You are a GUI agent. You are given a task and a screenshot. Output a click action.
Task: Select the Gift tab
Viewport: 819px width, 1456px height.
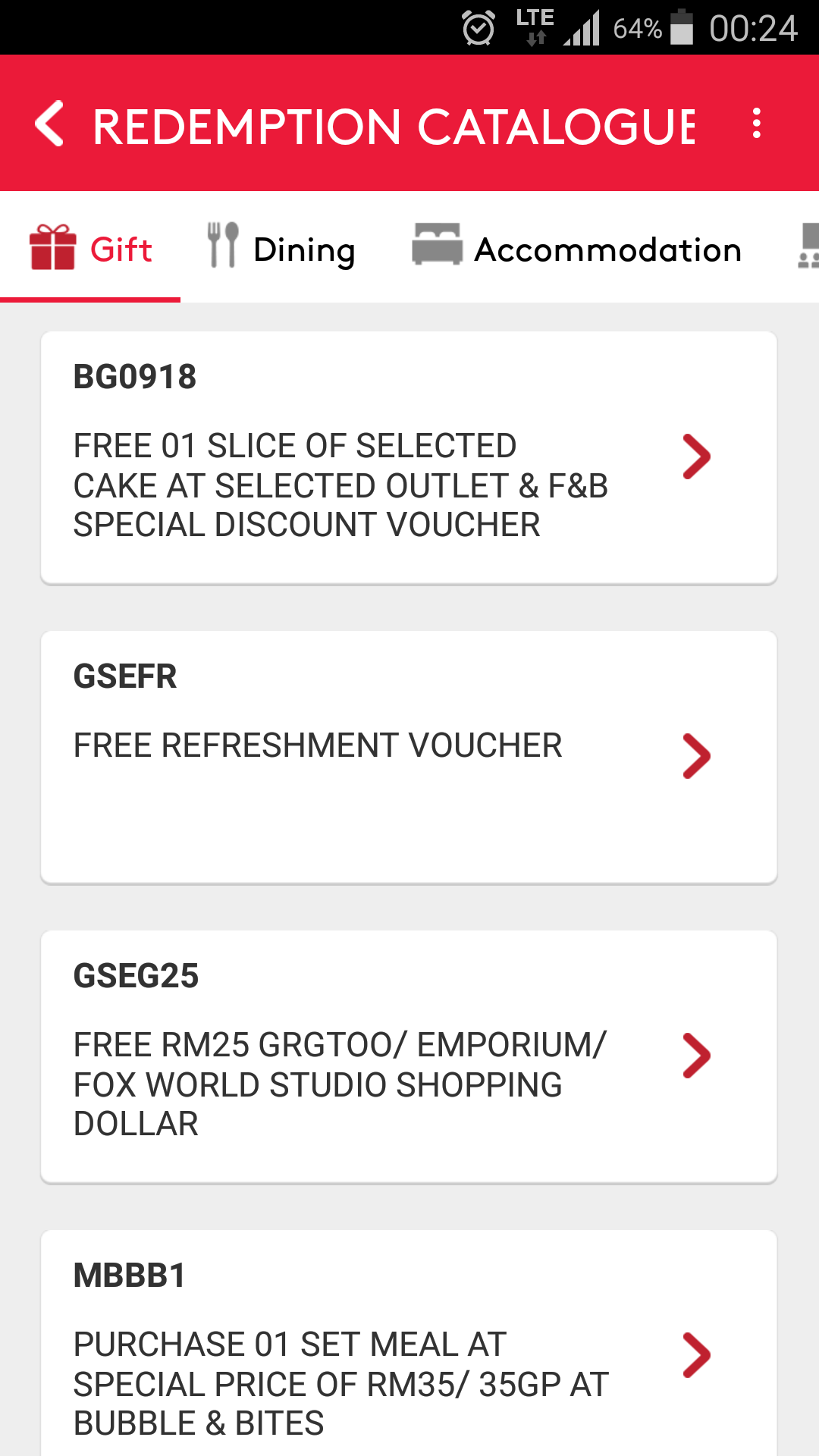[91, 249]
